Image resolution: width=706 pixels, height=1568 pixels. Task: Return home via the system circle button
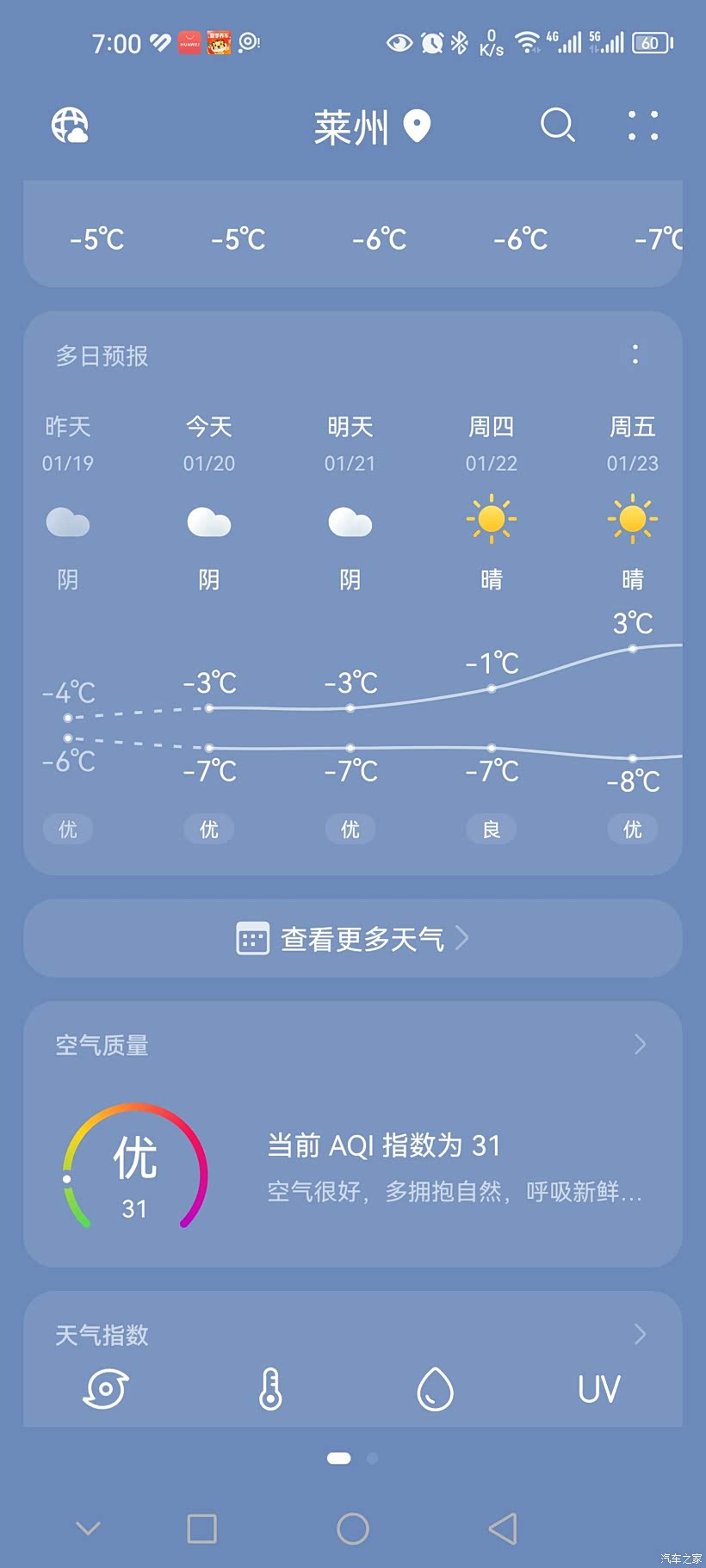click(x=353, y=1528)
